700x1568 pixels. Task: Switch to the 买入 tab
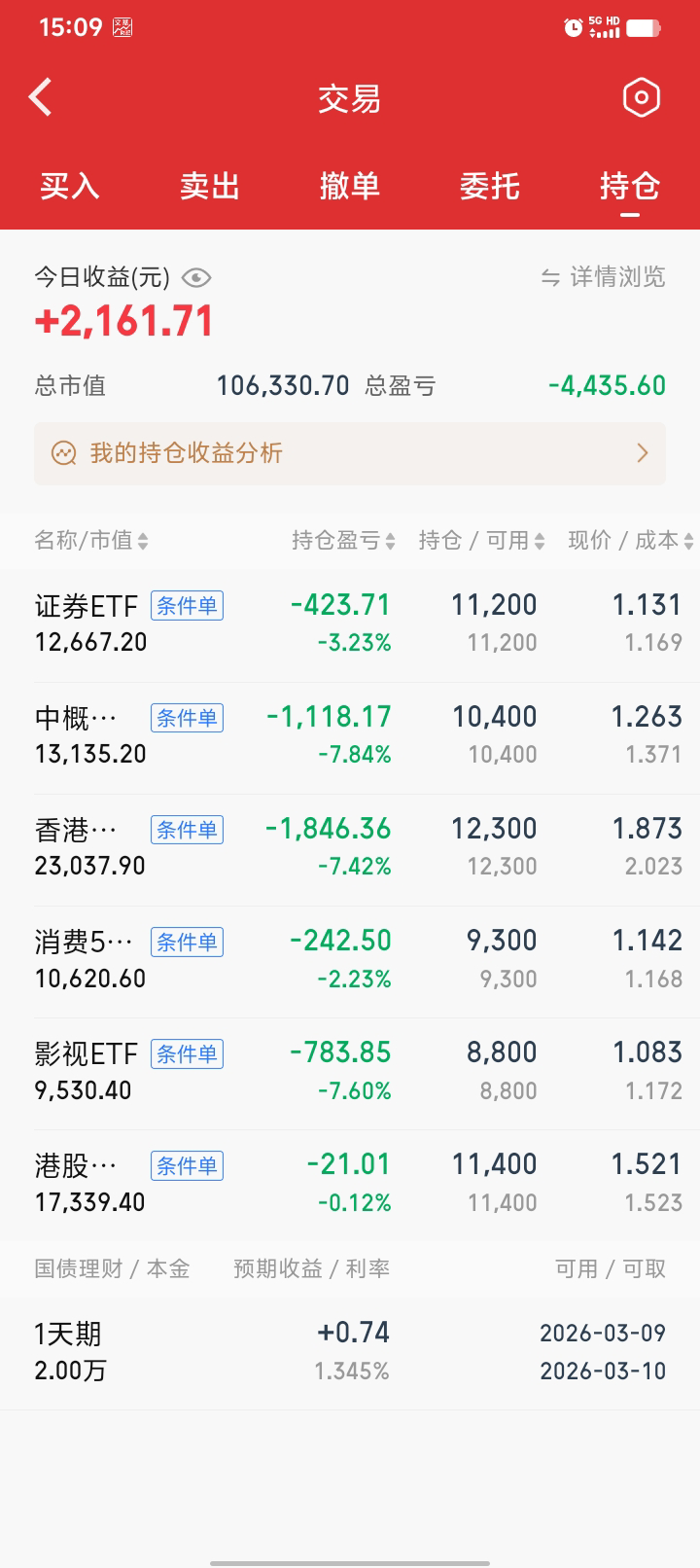point(70,186)
